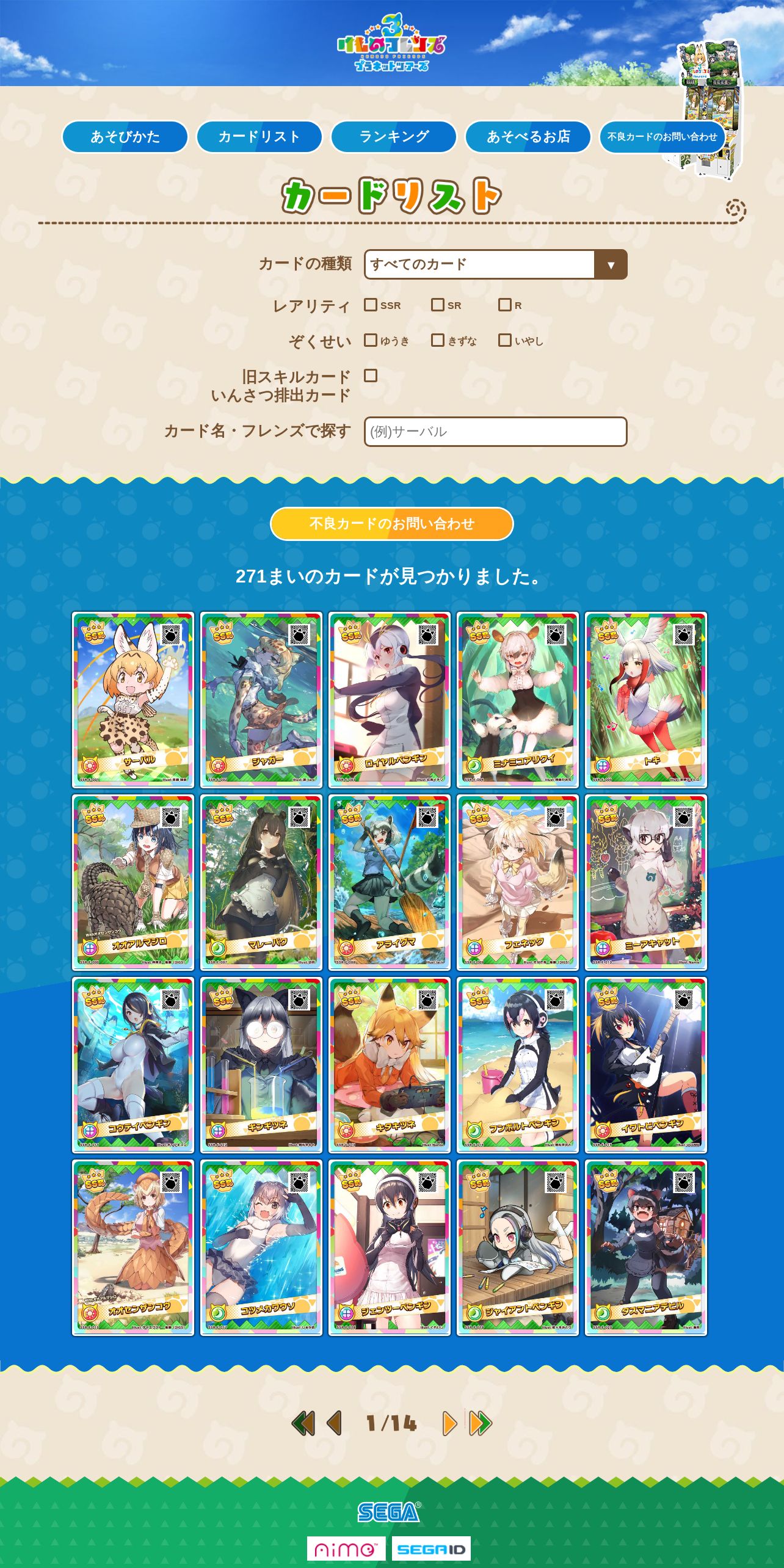Select the きずな attribute checkbox
This screenshot has height=1568, width=784.
[438, 340]
